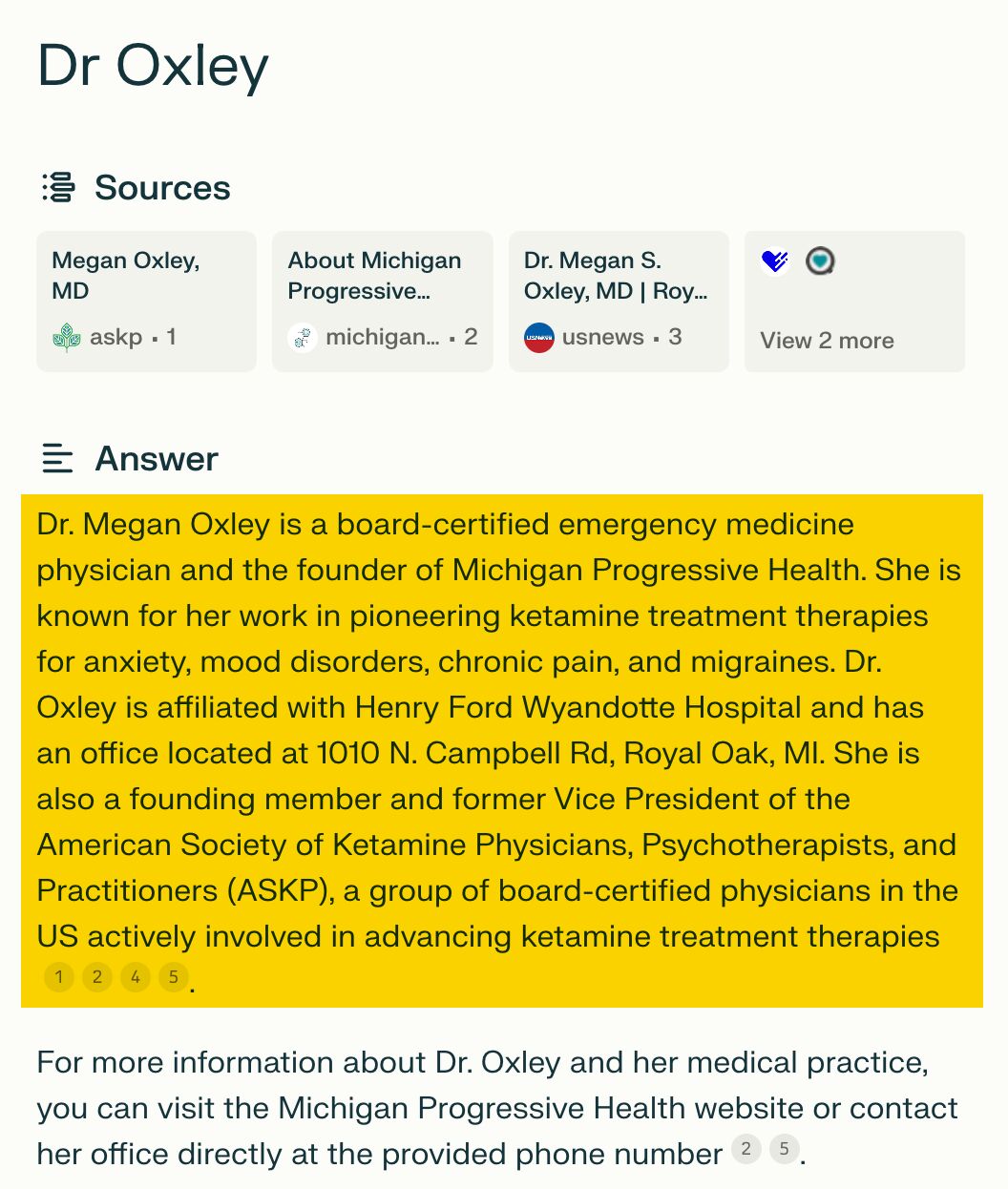Select the highlighted yellow answer text
This screenshot has width=1008, height=1189.
pos(496,744)
